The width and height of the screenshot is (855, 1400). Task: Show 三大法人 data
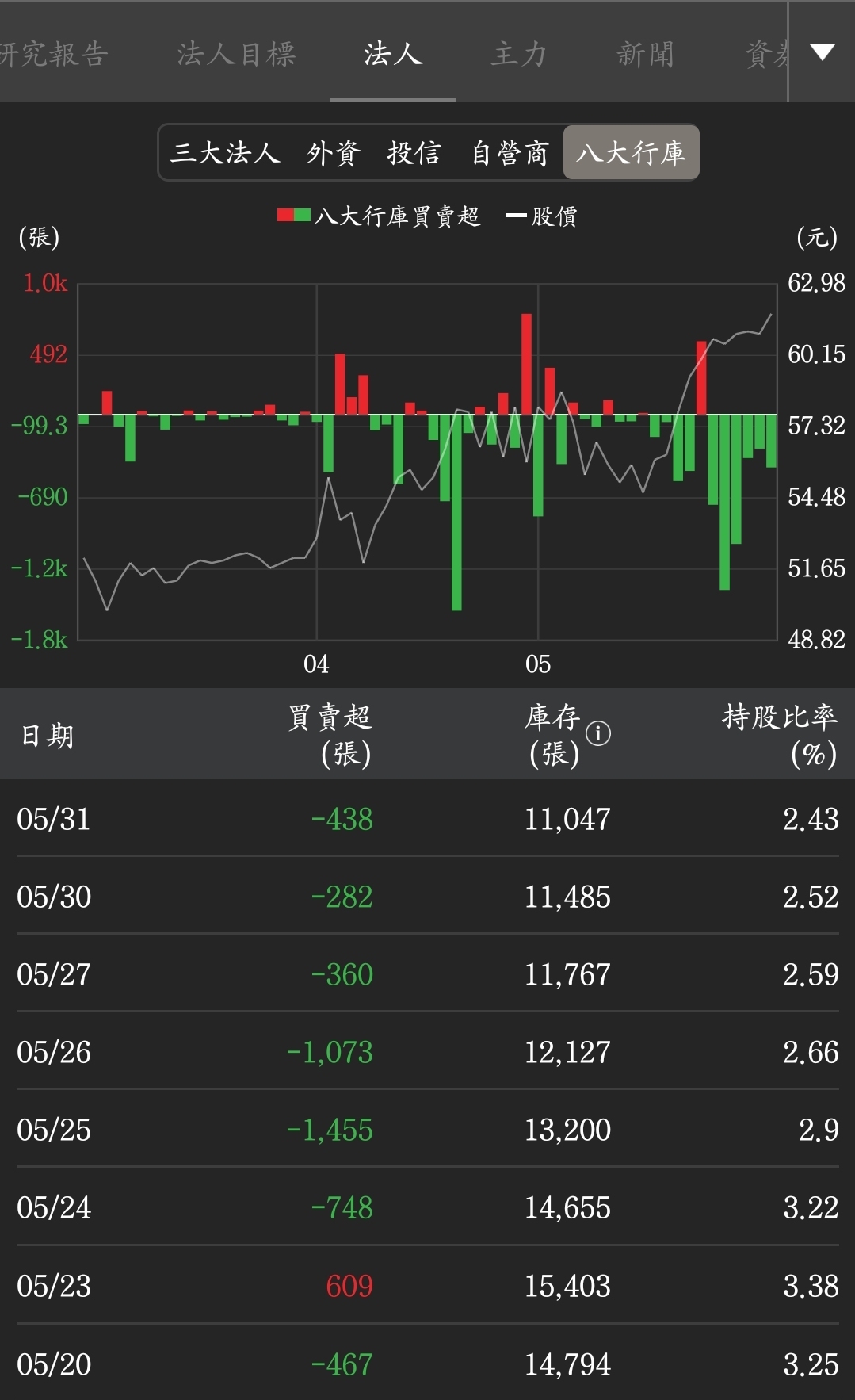point(225,153)
